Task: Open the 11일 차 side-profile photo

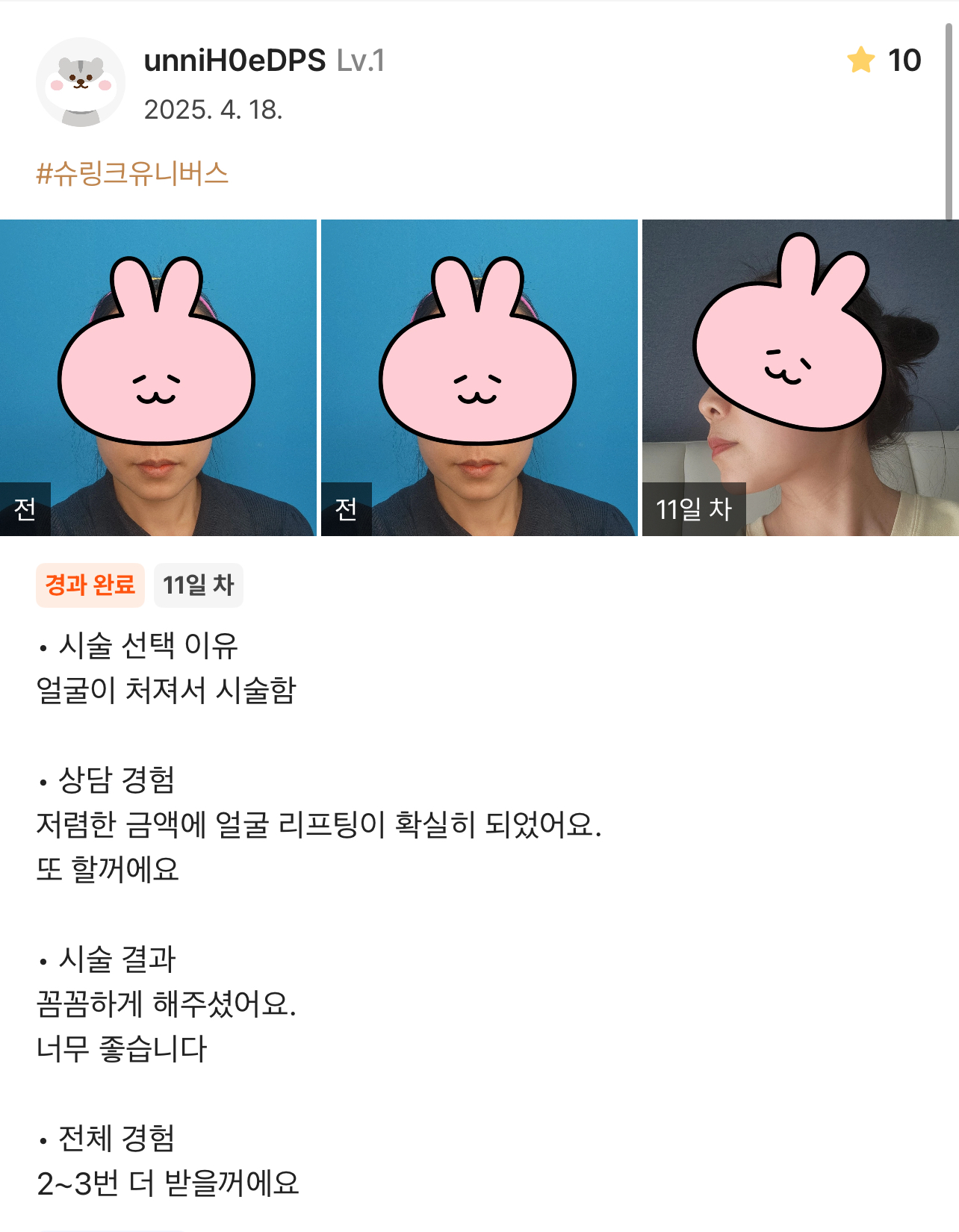Action: click(x=800, y=378)
